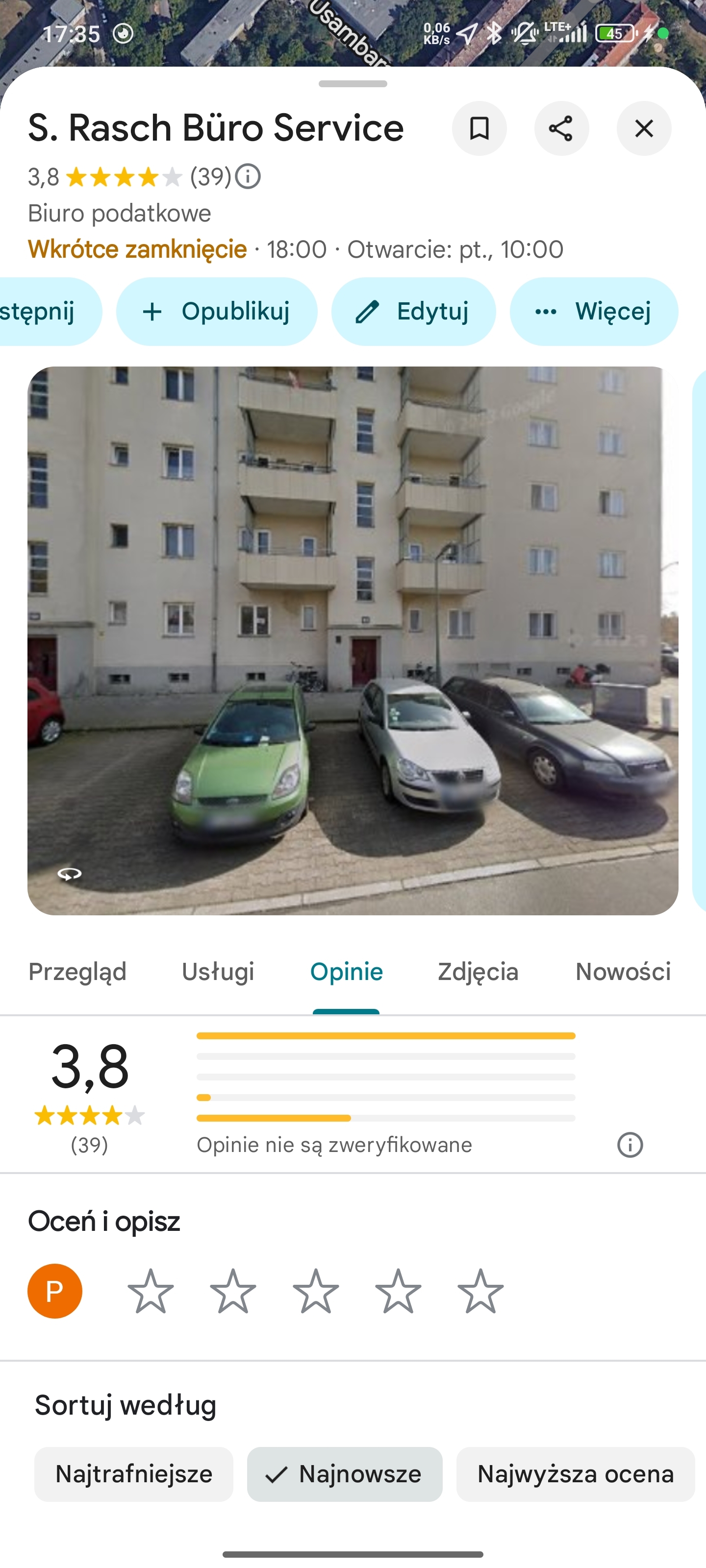This screenshot has width=706, height=1568.
Task: Rate this place one star
Action: point(151,1291)
